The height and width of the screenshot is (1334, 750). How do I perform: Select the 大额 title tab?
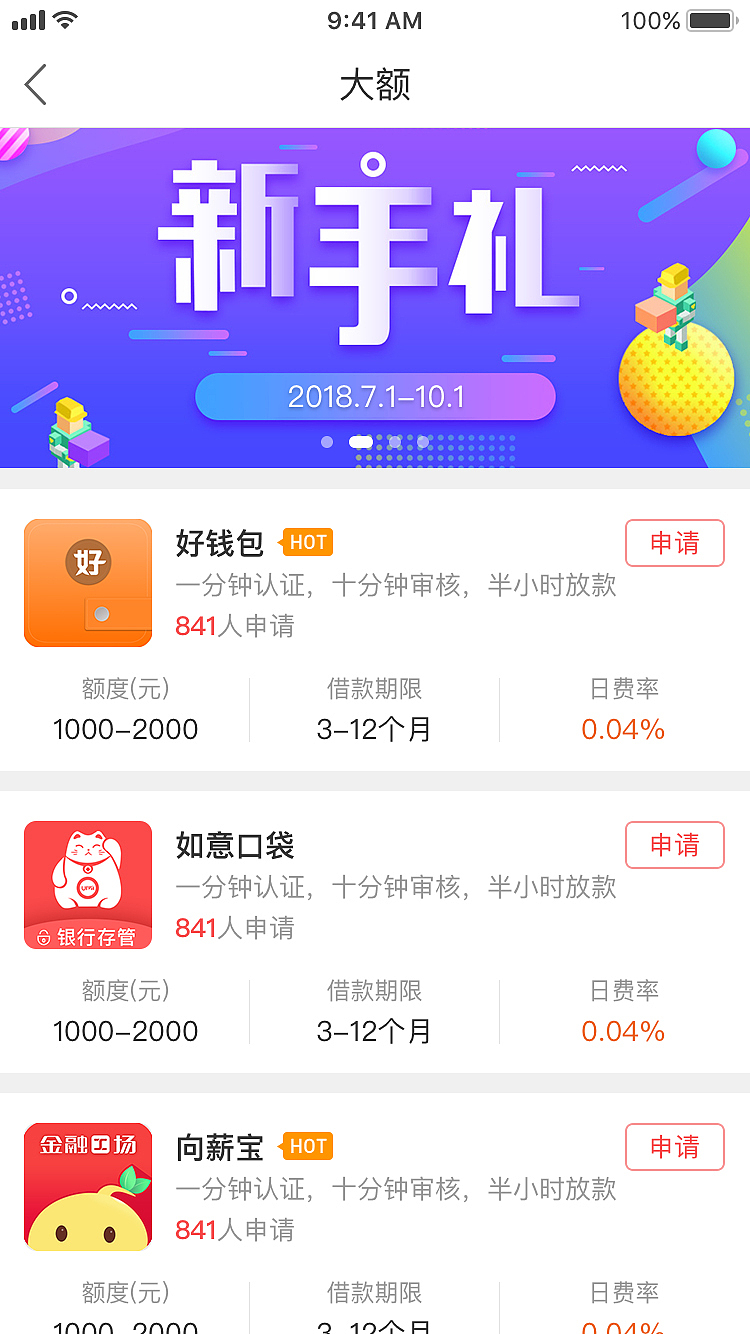[x=375, y=85]
